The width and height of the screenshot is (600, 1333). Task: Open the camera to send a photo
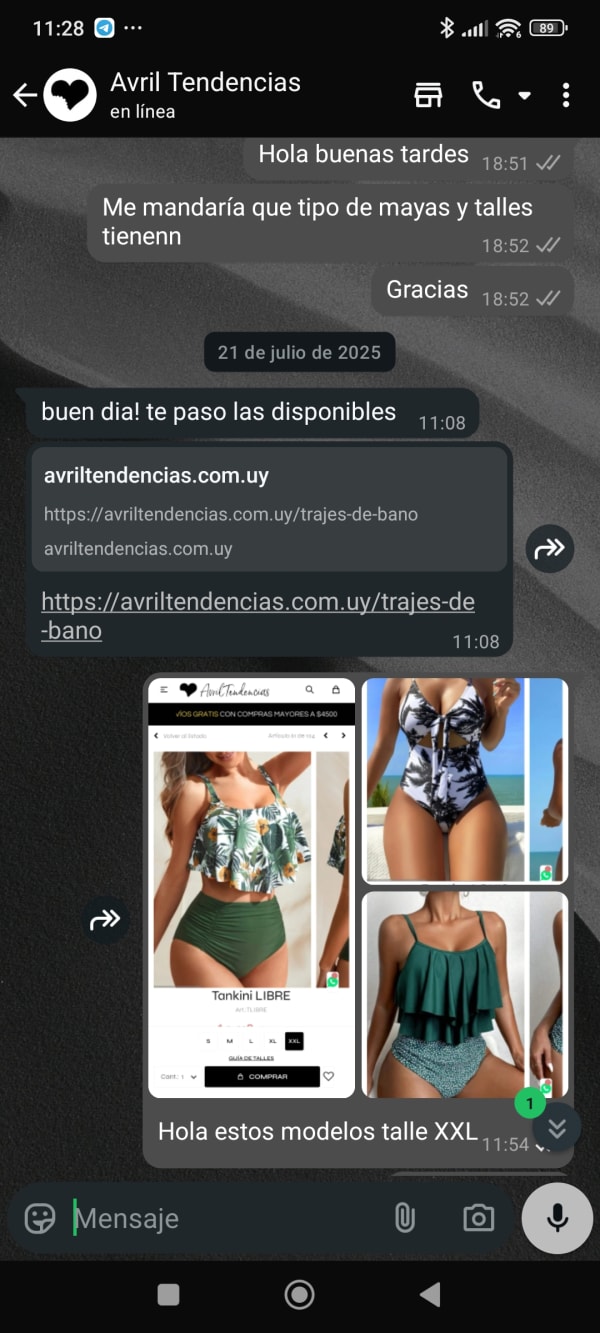[x=478, y=1218]
